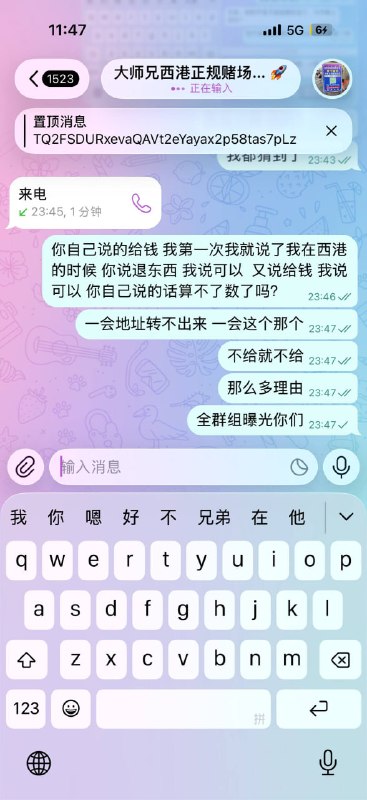Expand the keyboard candidate word list

346,517
